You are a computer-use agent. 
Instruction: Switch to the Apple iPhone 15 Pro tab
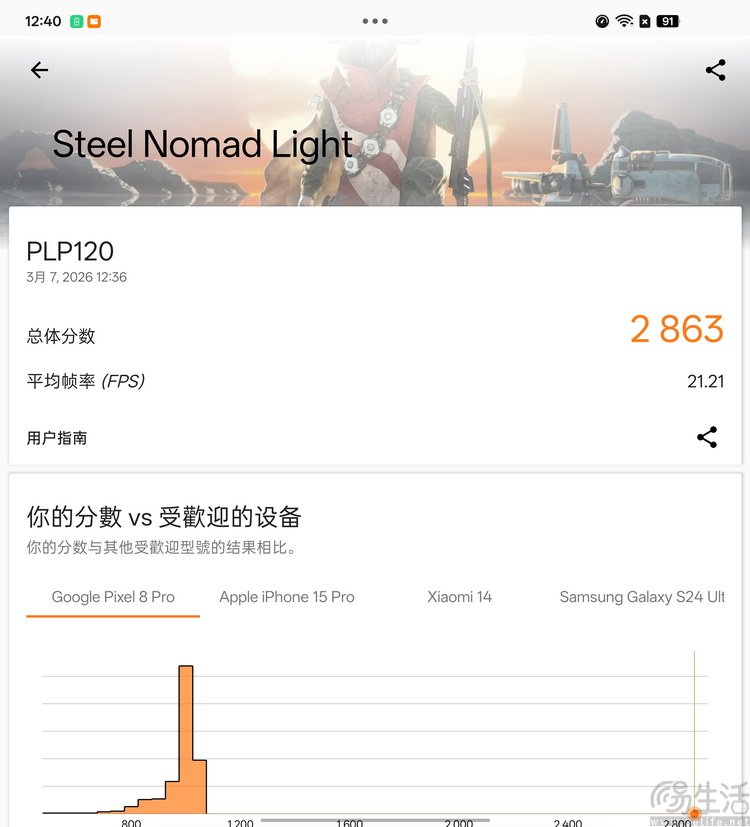click(287, 597)
